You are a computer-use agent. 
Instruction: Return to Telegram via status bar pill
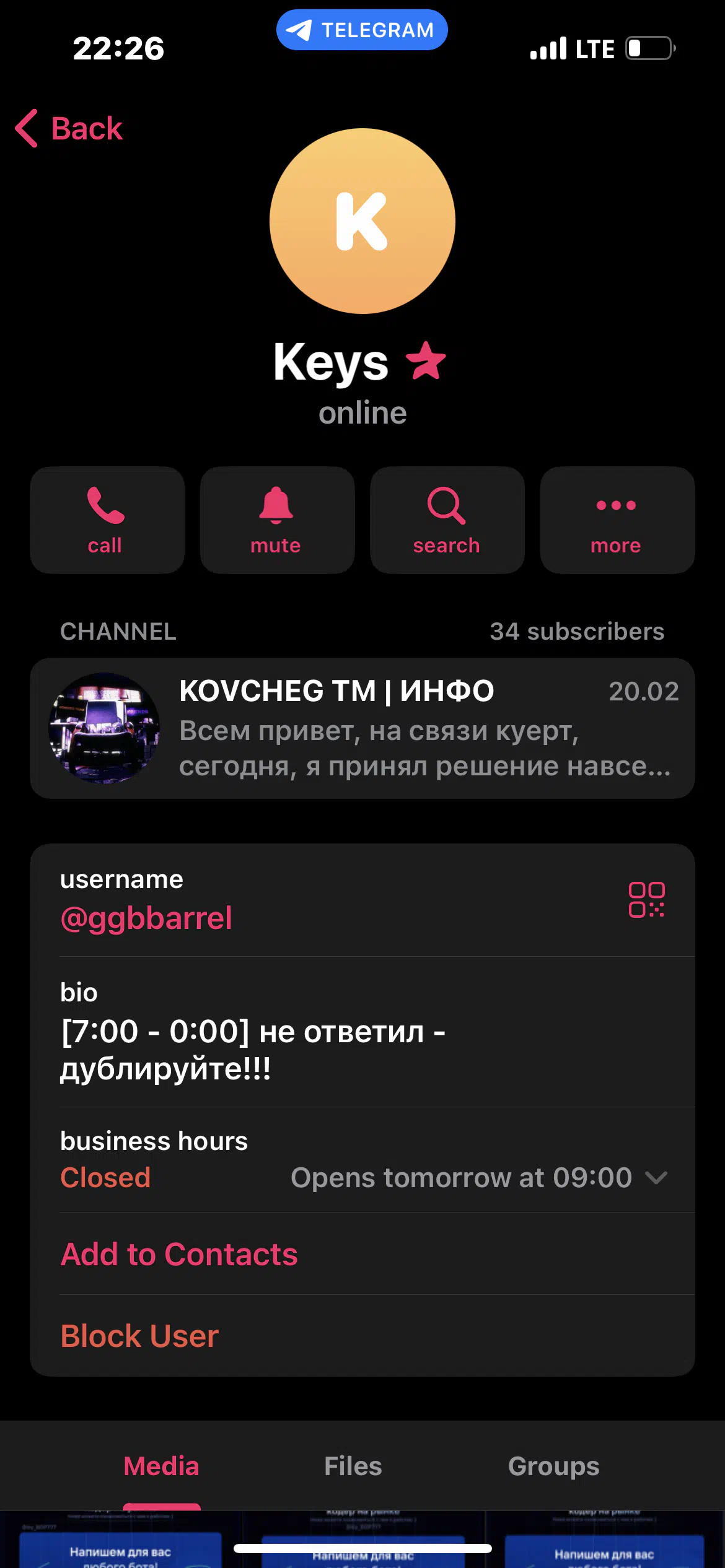362,30
